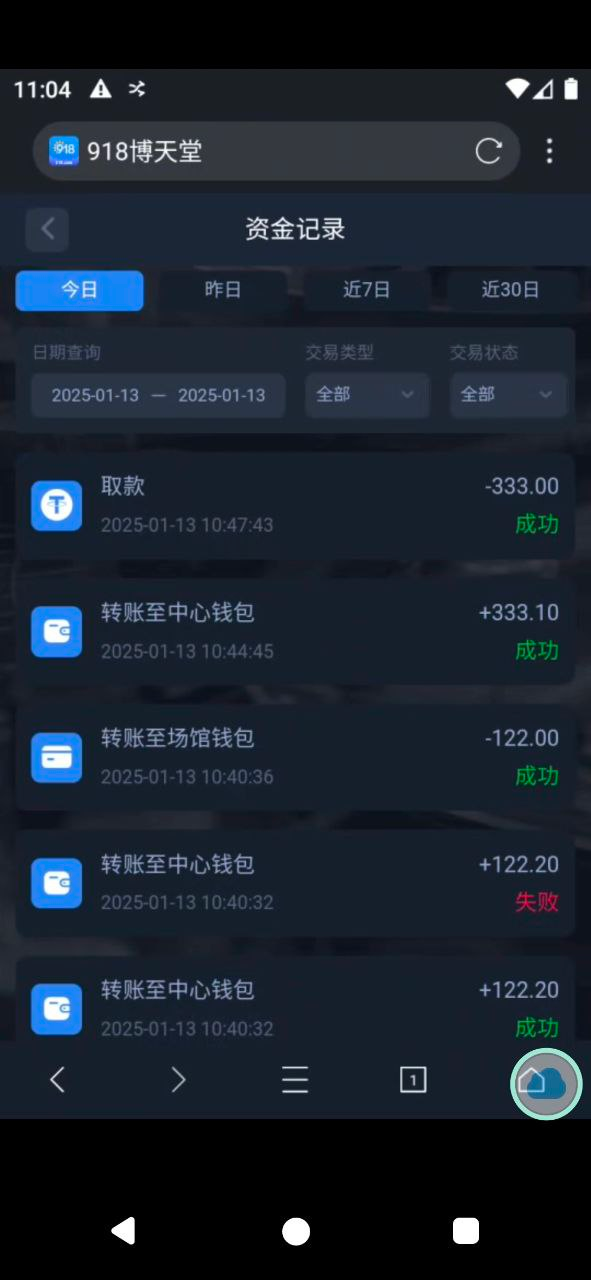Image resolution: width=591 pixels, height=1280 pixels.
Task: Go back from the 资金记录 page
Action: pyautogui.click(x=47, y=229)
